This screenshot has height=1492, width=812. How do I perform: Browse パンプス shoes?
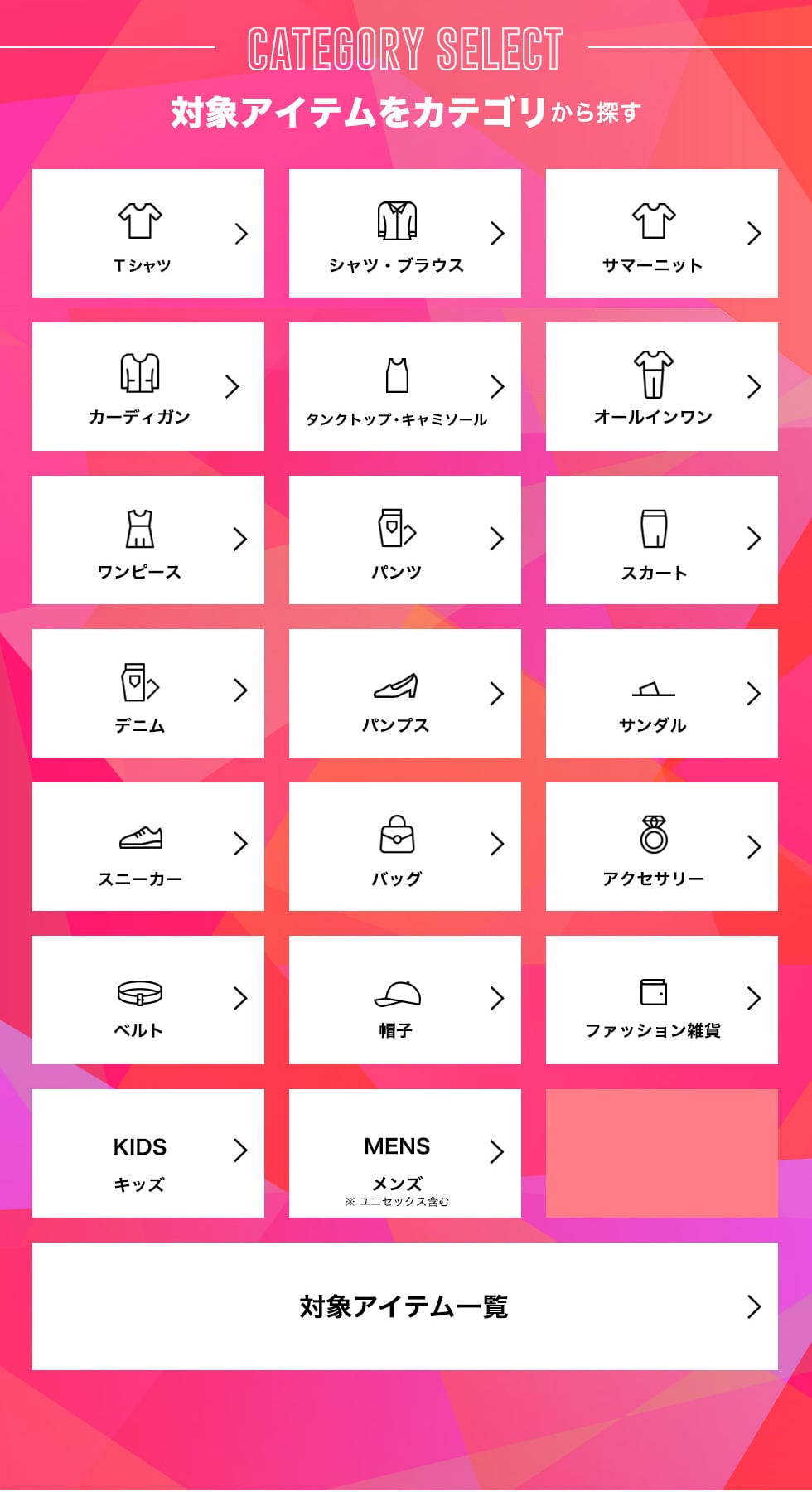(404, 694)
